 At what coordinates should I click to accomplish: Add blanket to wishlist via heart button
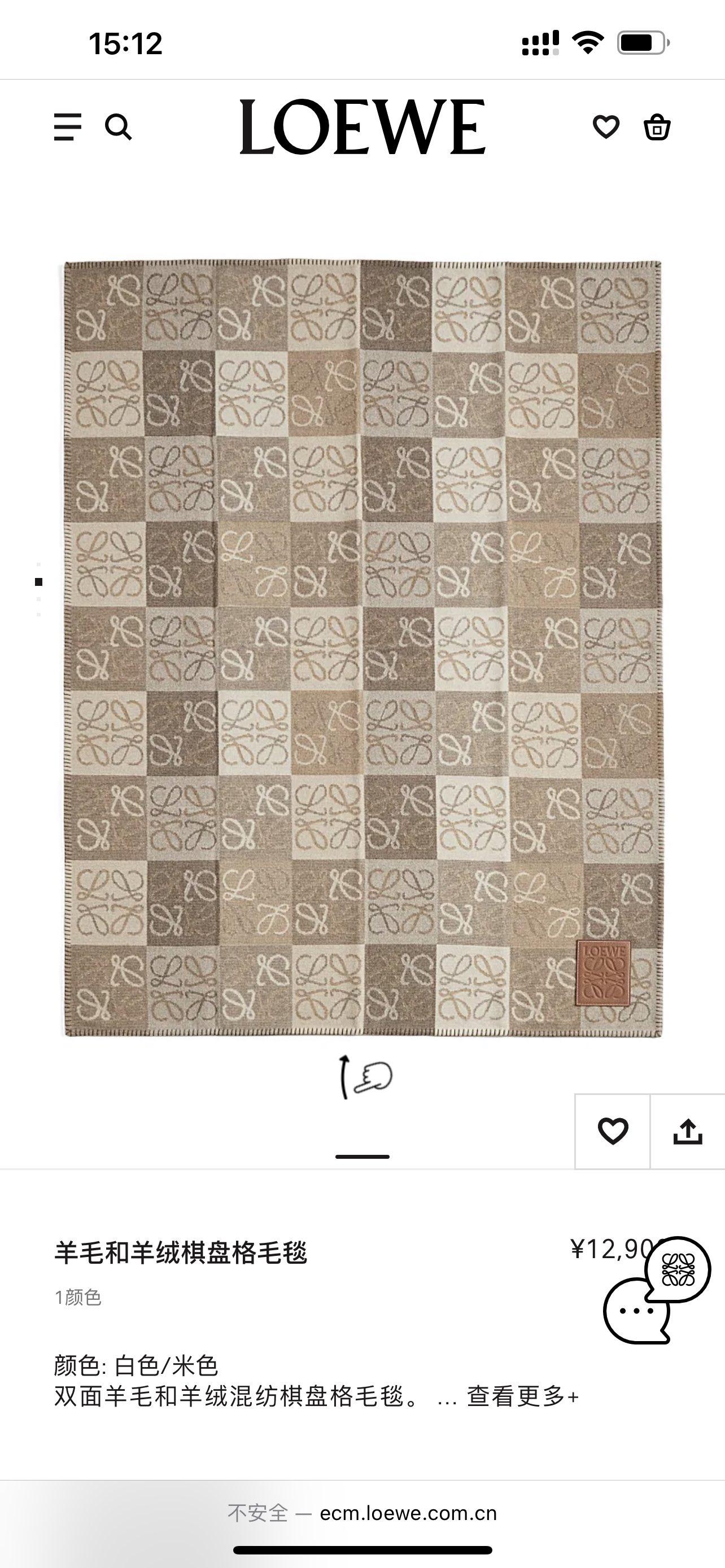(613, 1132)
